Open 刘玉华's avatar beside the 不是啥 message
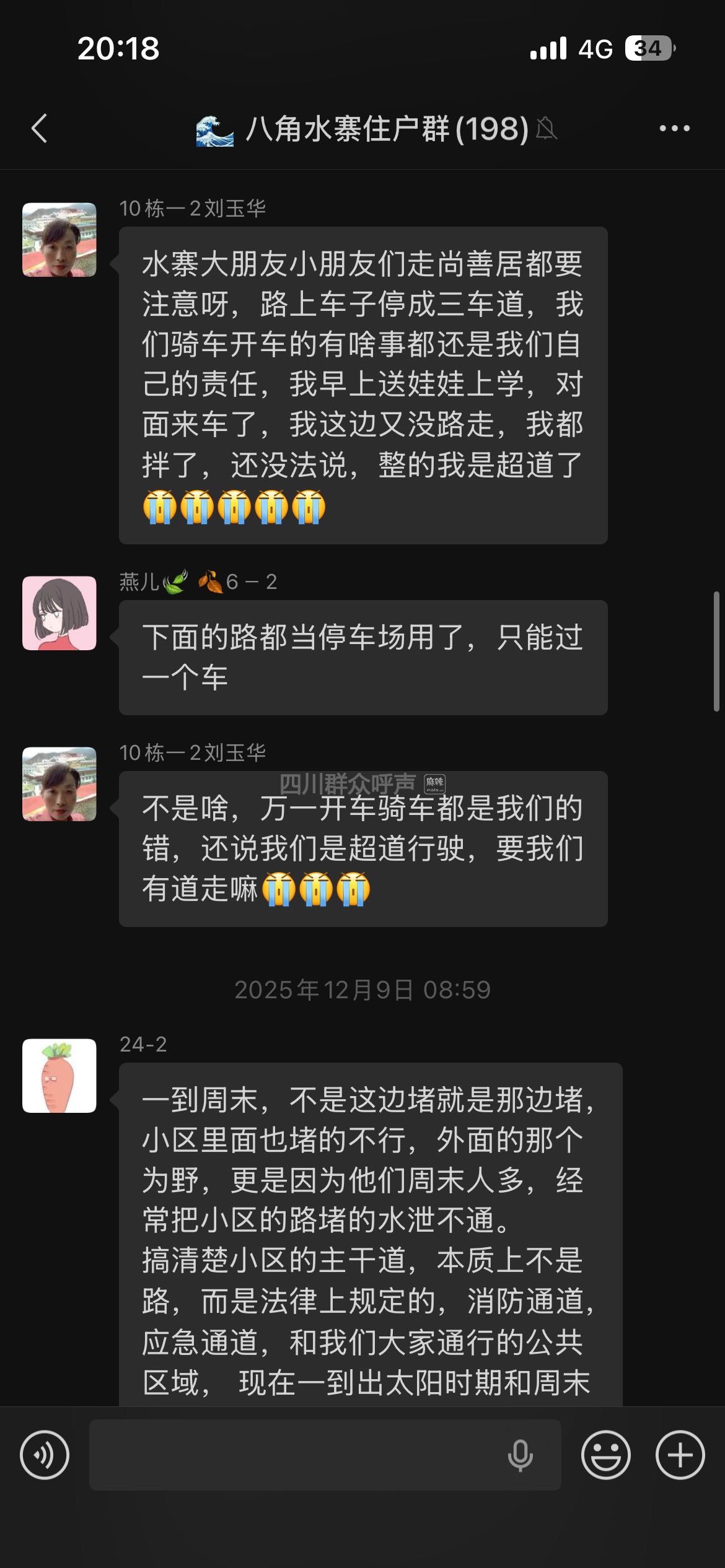This screenshot has width=725, height=1568. (59, 784)
